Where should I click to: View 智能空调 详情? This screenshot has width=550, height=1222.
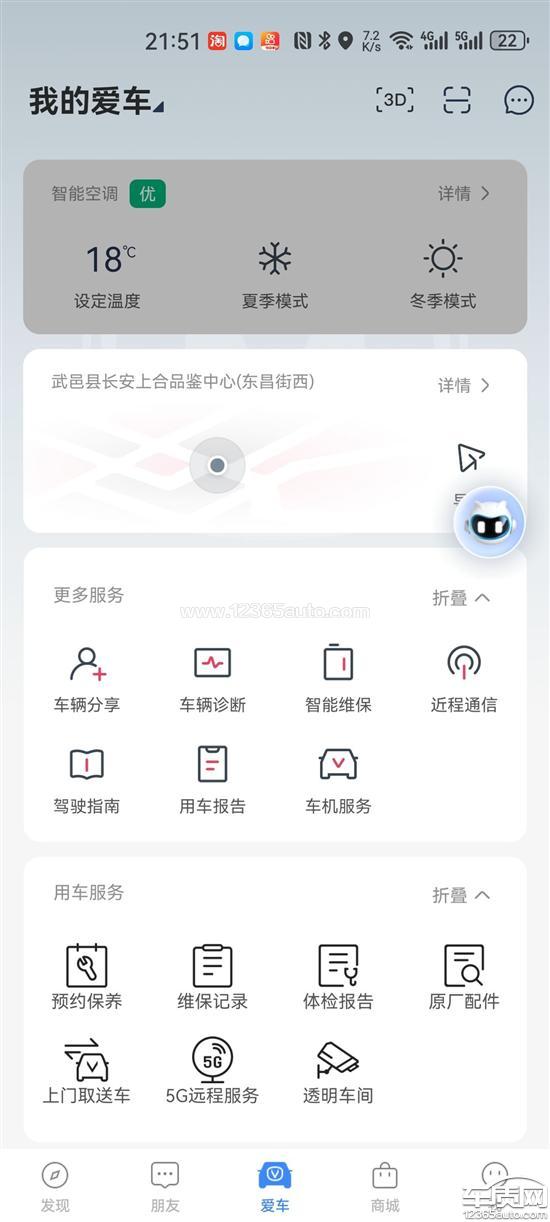464,194
